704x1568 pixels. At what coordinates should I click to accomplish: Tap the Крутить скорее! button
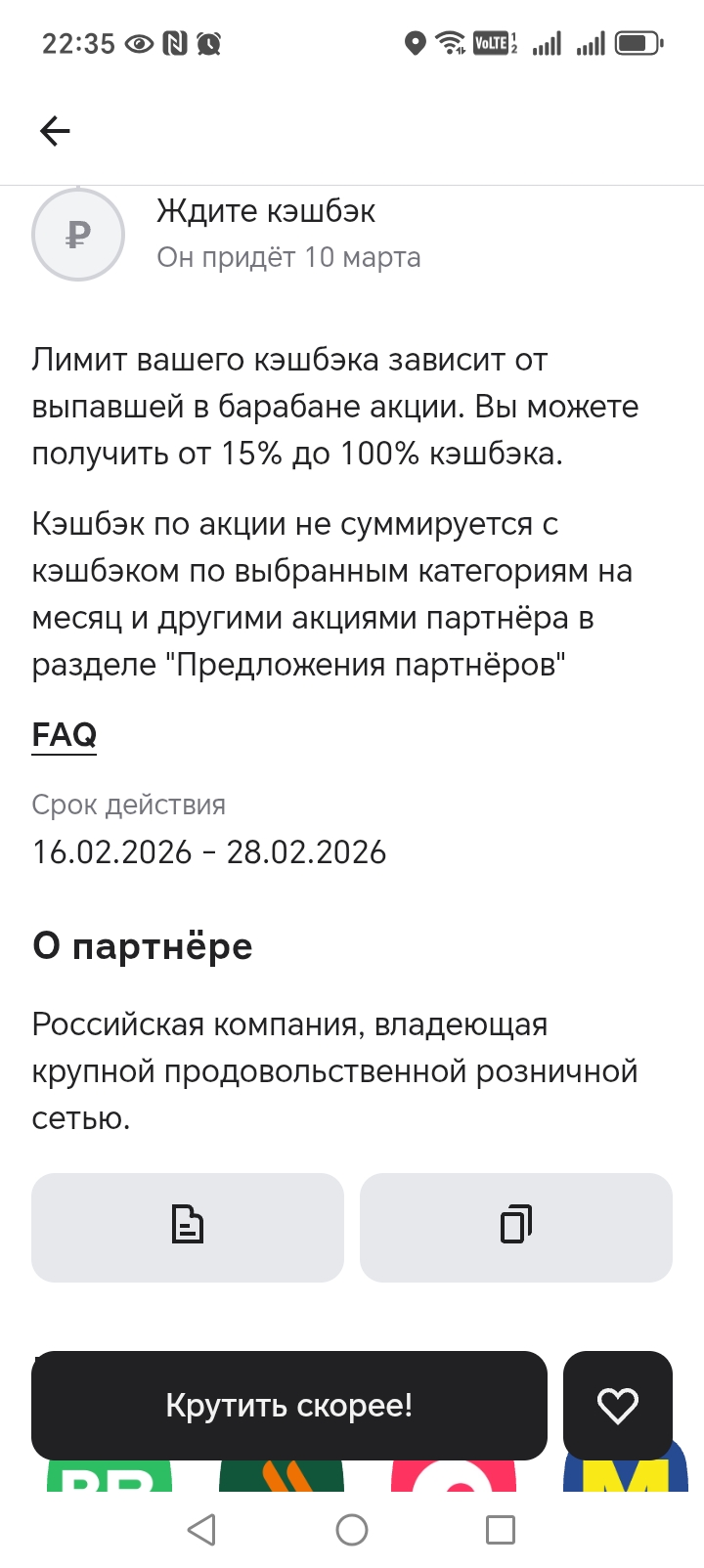[288, 1405]
